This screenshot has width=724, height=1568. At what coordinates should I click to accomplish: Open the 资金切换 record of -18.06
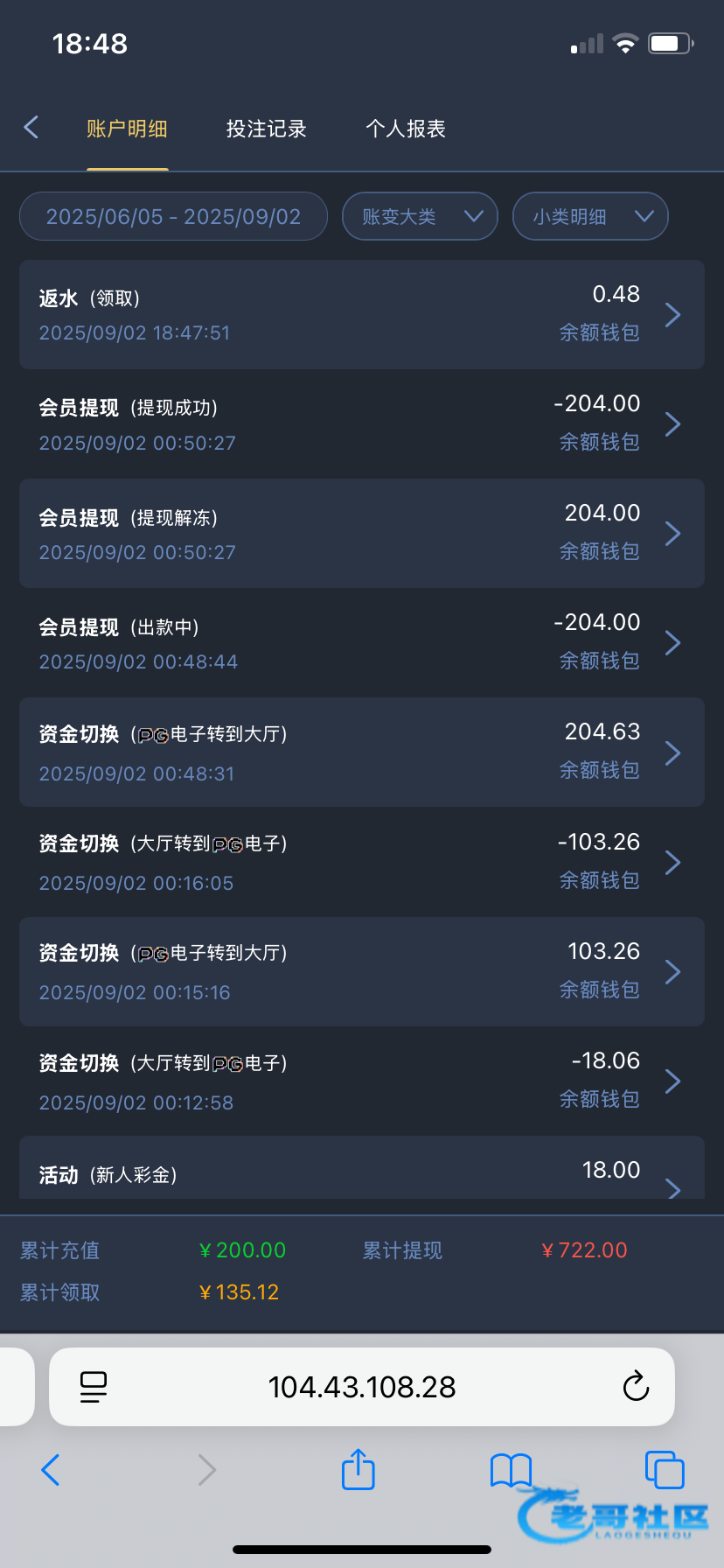362,1081
